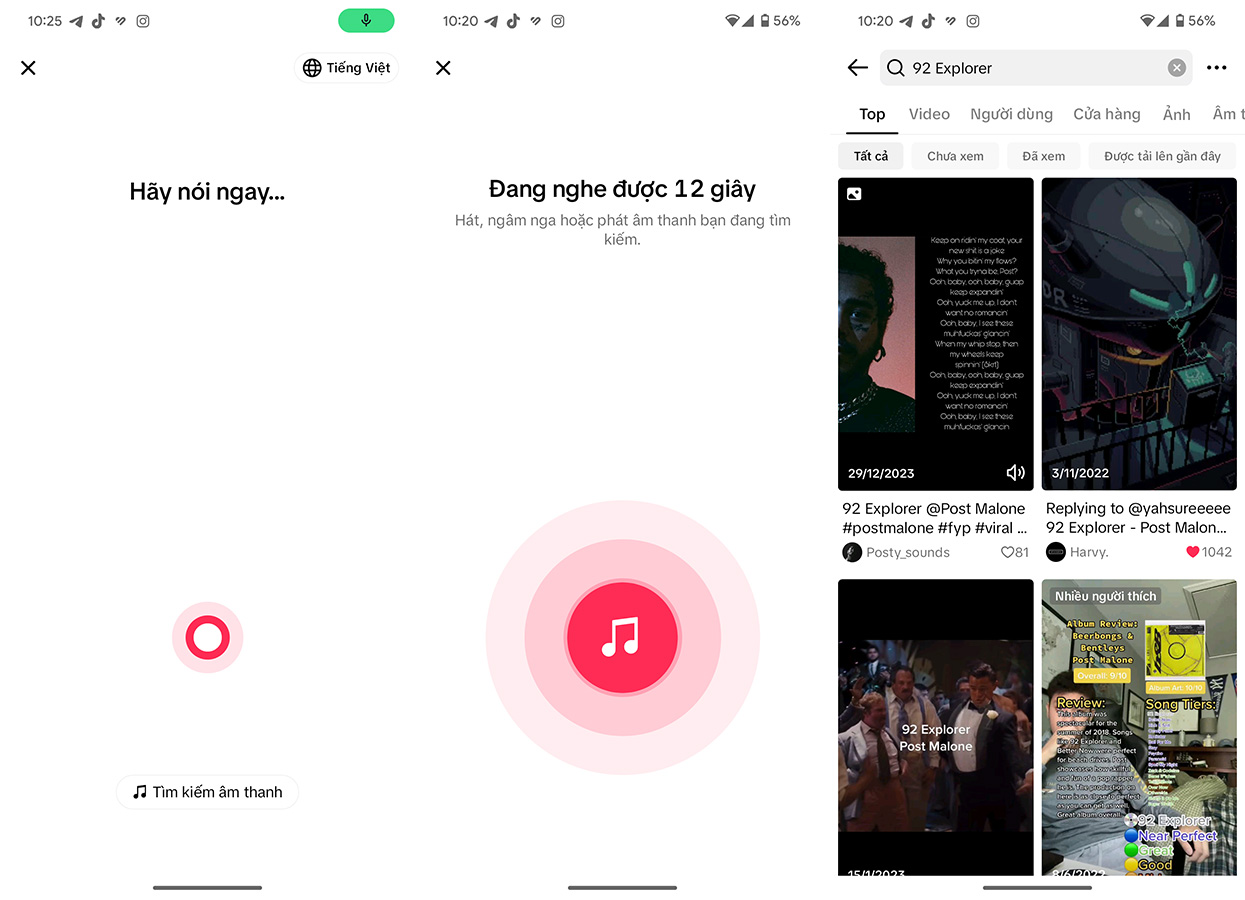Open the Nhiều người thích album review video
Viewport: 1245px width, 900px height.
tap(1138, 730)
